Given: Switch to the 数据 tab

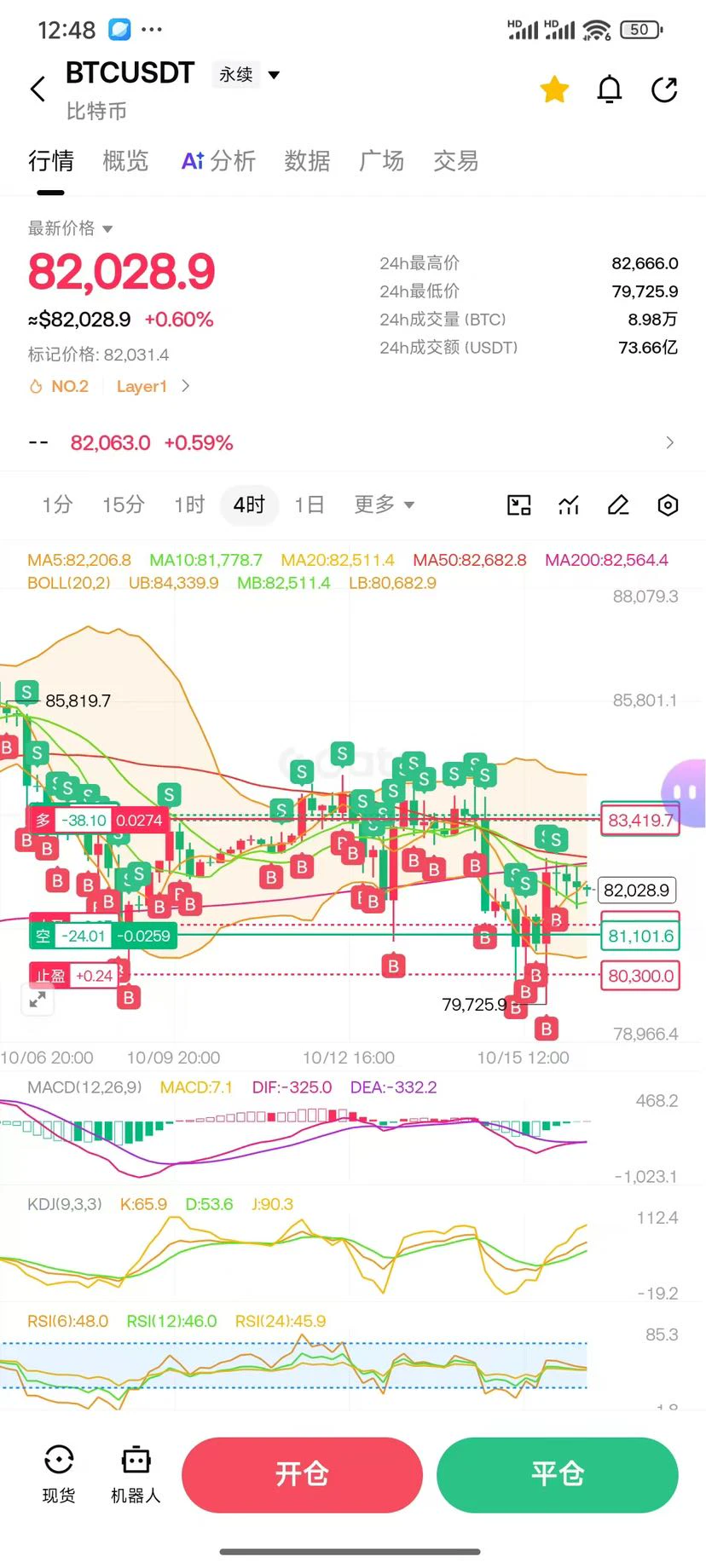Looking at the screenshot, I should coord(307,161).
